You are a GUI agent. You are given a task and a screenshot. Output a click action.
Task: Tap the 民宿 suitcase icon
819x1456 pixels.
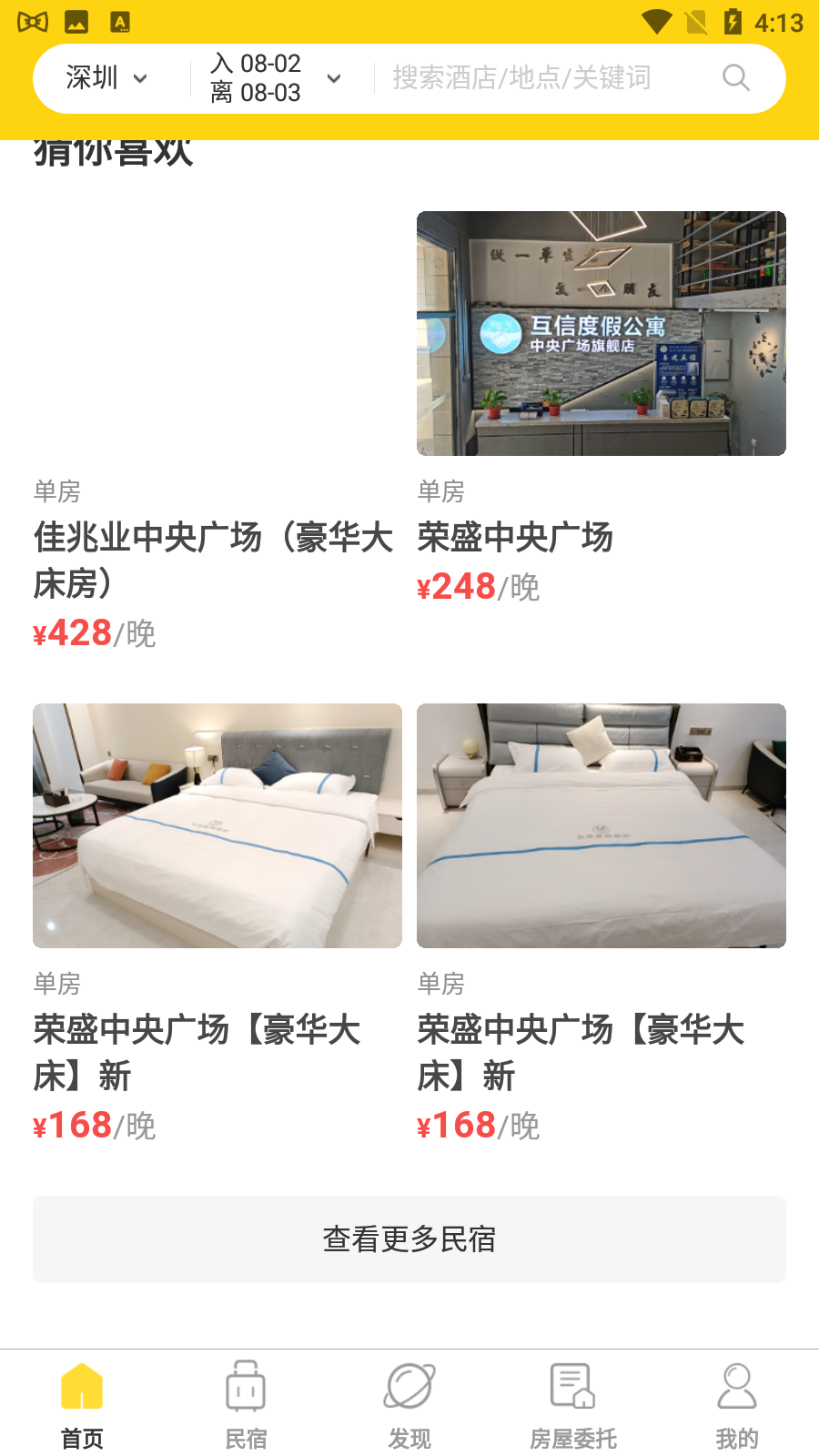[246, 1386]
